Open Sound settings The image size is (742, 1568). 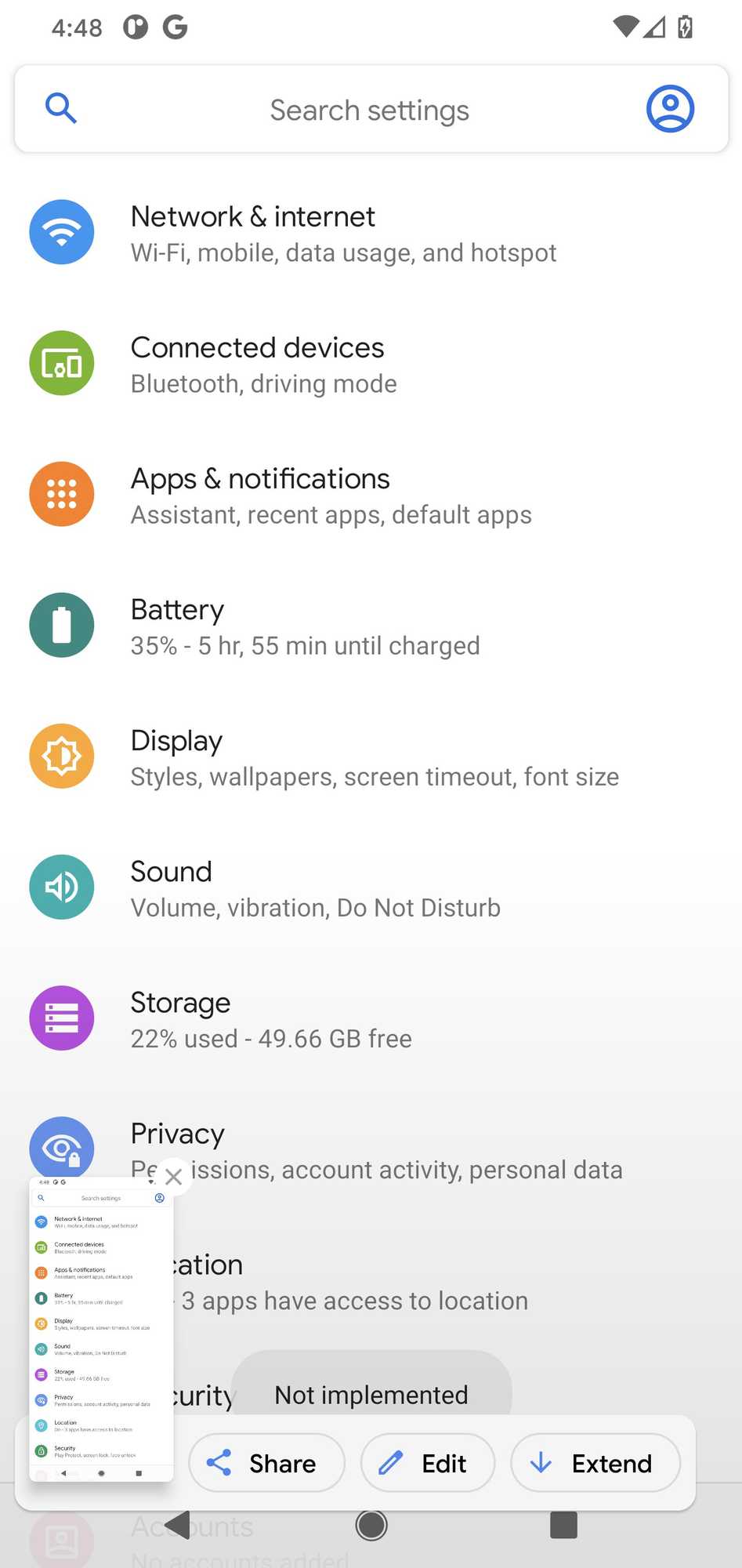371,887
